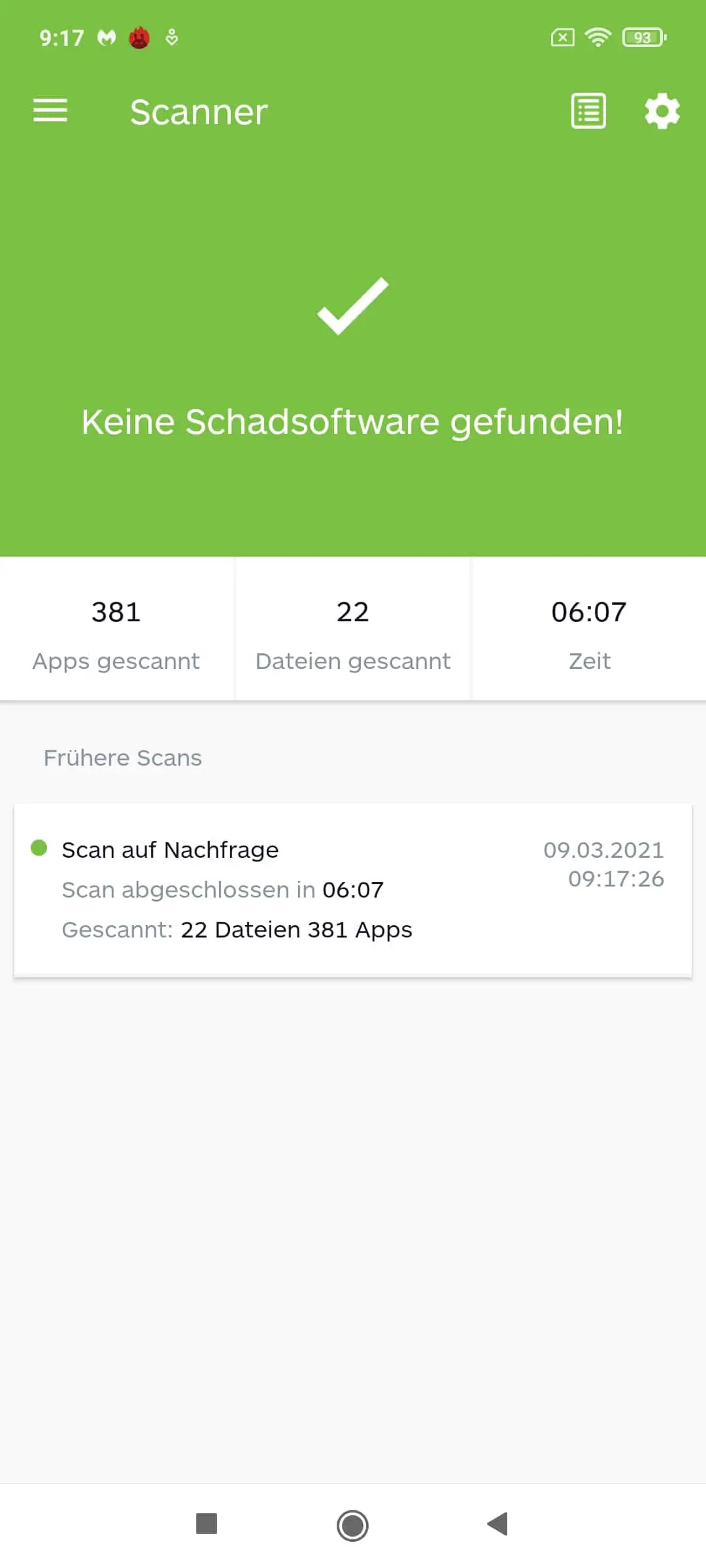This screenshot has height=1568, width=706.
Task: Go to the home screen
Action: 352,1526
